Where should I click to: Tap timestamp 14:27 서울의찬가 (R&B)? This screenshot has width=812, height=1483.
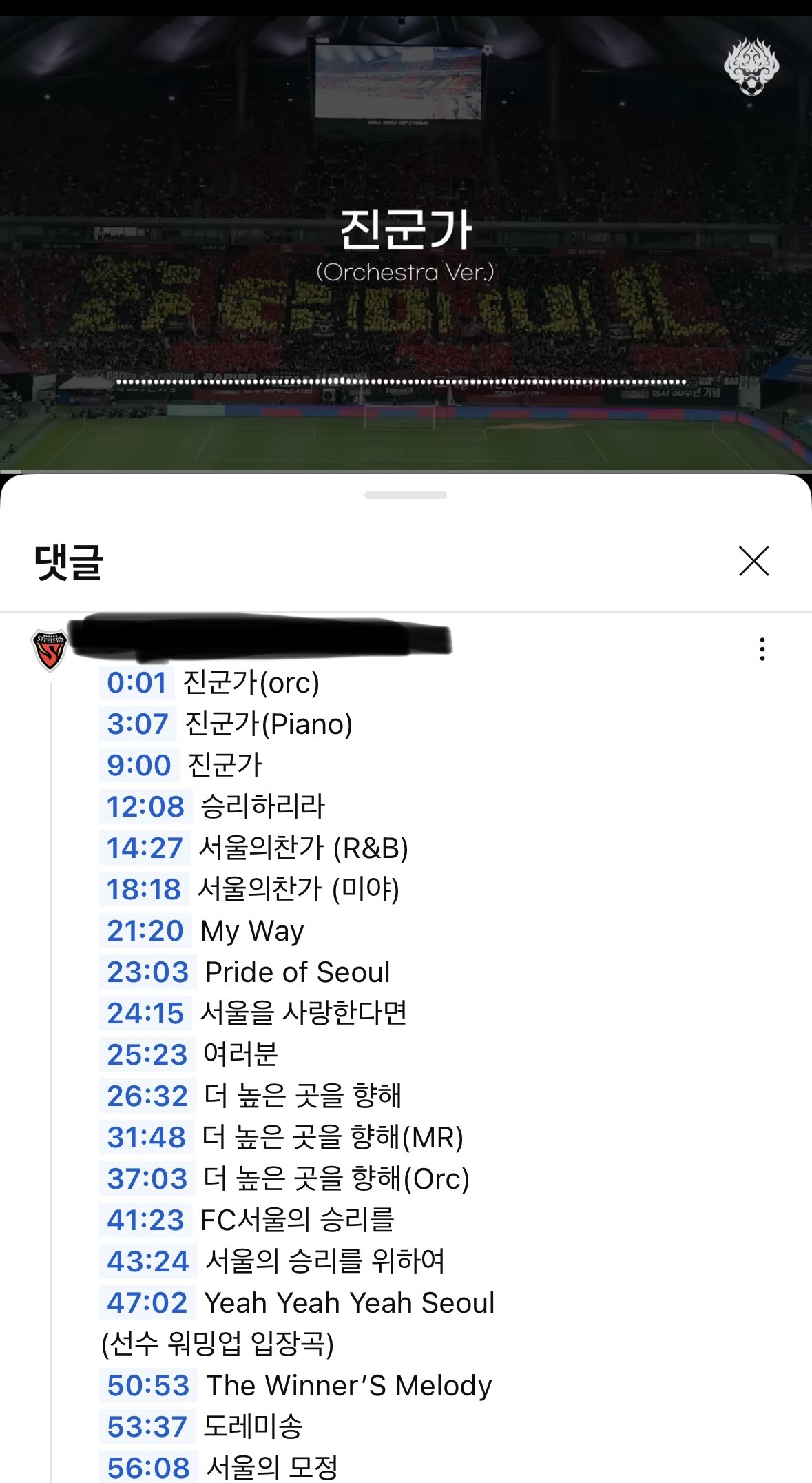point(145,848)
